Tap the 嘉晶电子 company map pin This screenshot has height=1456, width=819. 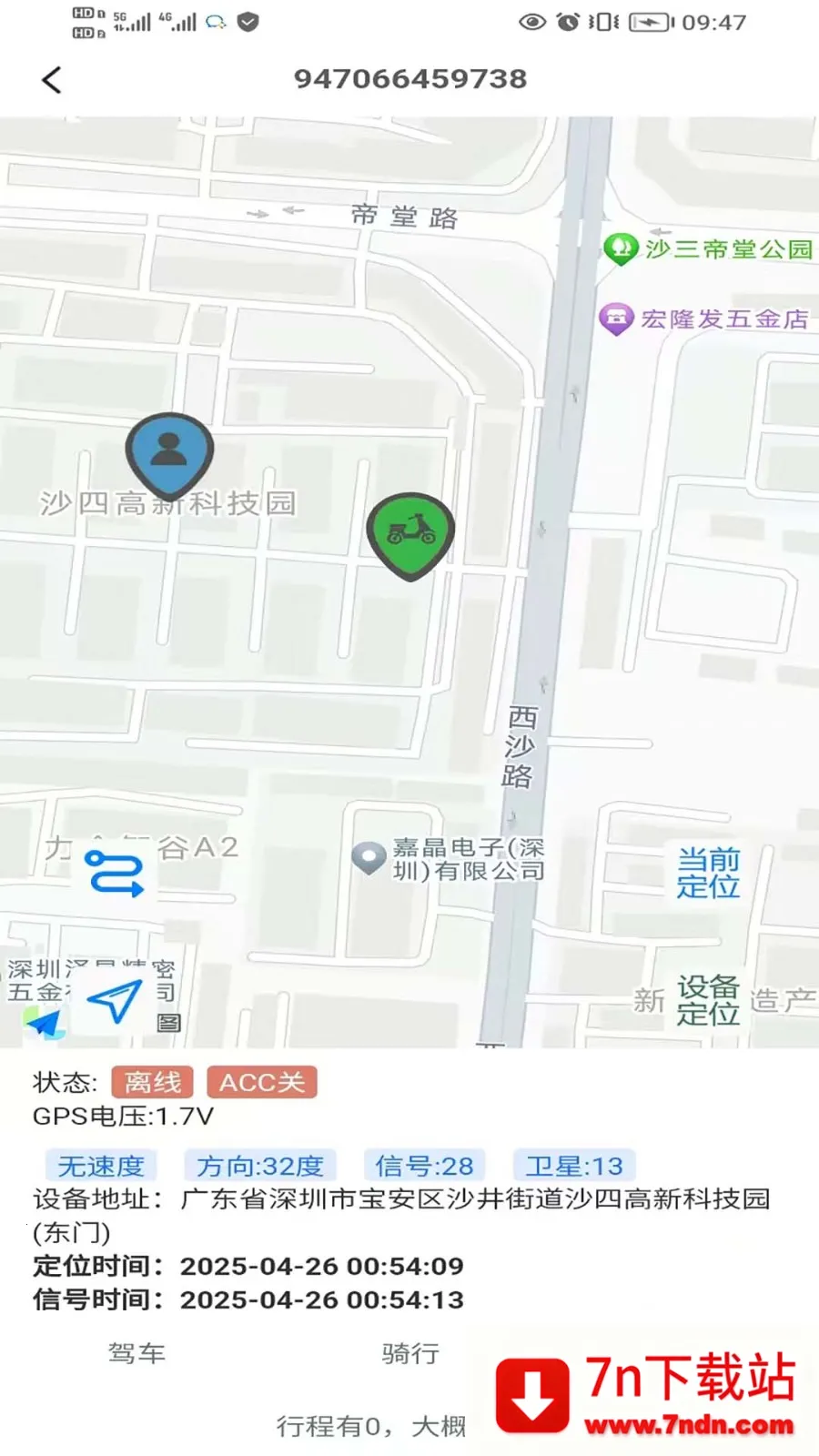369,856
